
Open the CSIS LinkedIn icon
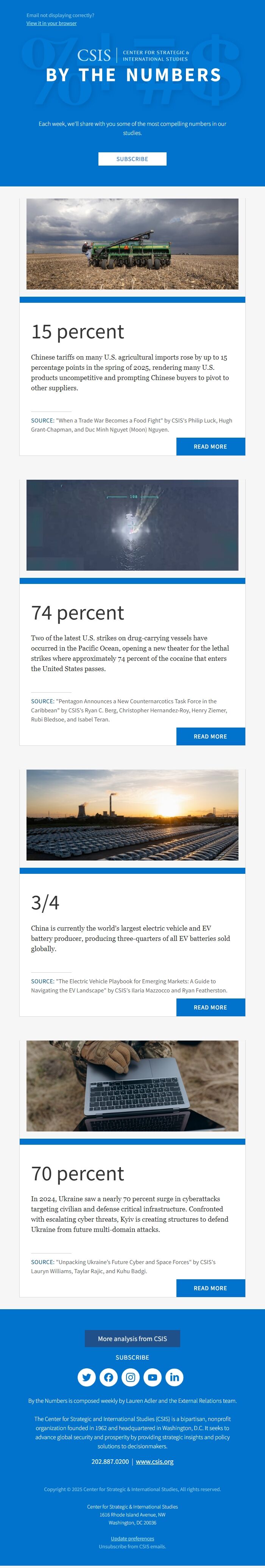[175, 1377]
